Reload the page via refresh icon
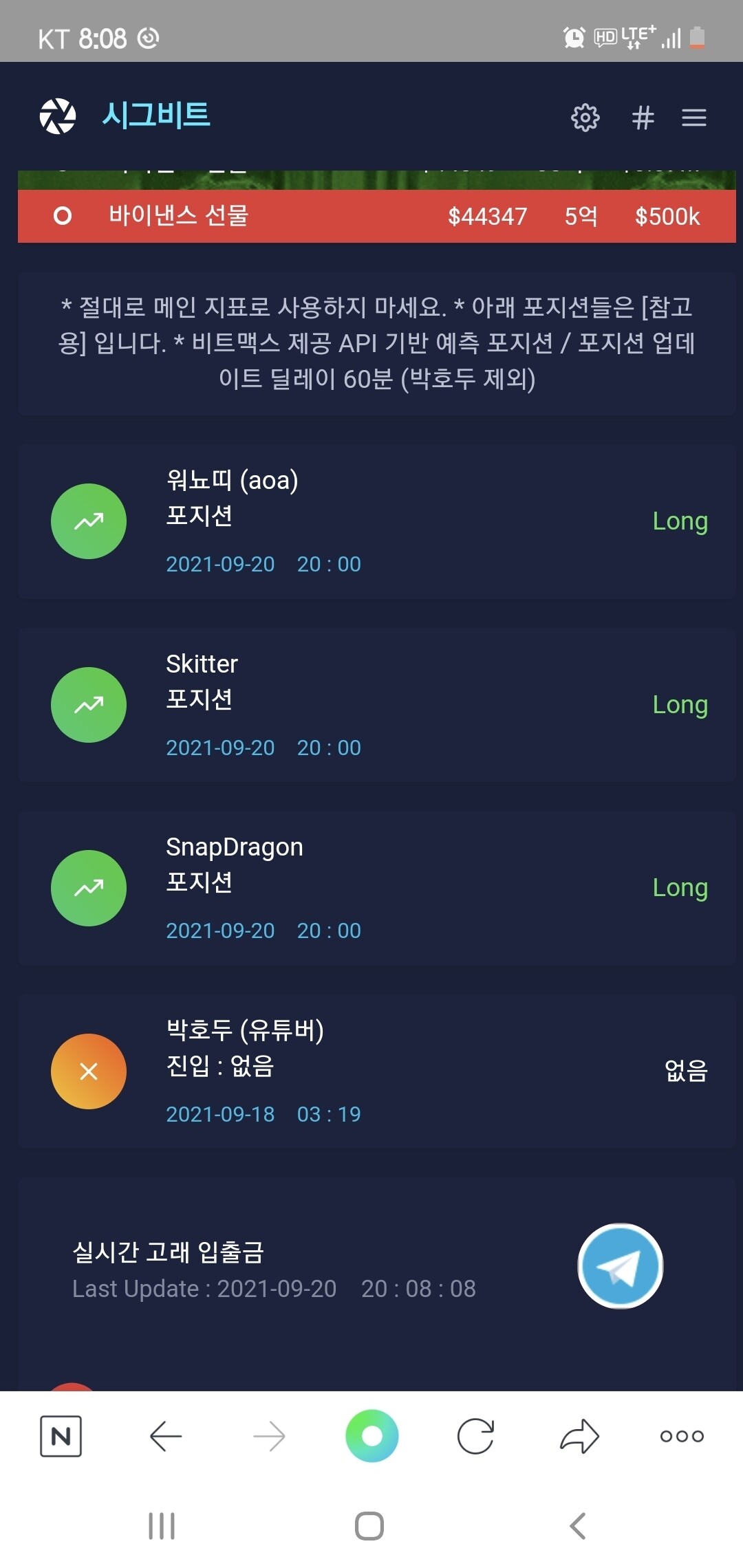This screenshot has height=1568, width=743. pos(475,1436)
